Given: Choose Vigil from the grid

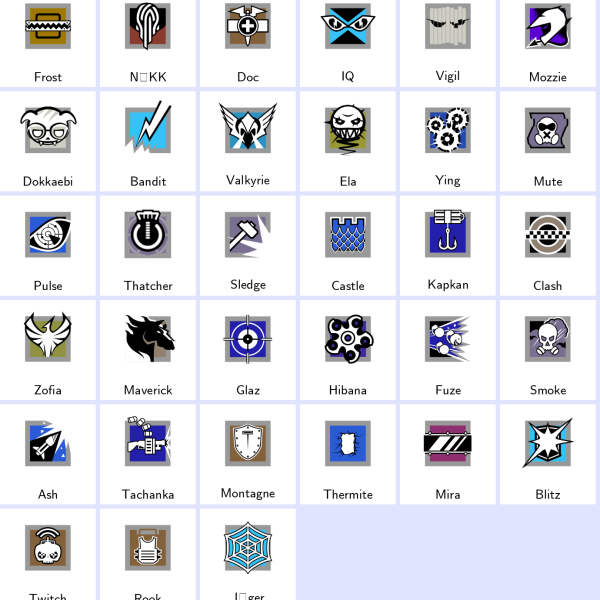Looking at the screenshot, I should coord(448,40).
